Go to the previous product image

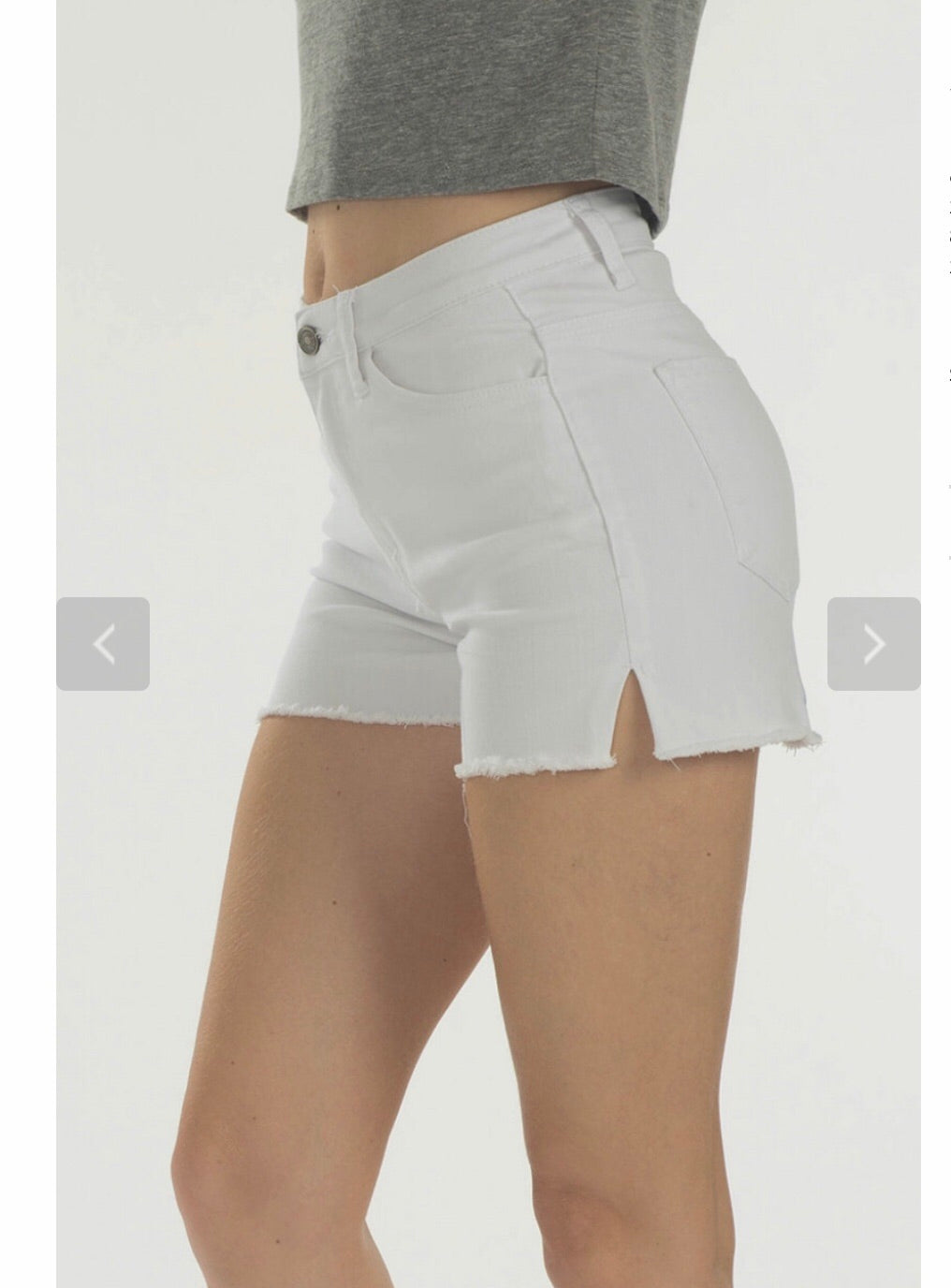[103, 644]
